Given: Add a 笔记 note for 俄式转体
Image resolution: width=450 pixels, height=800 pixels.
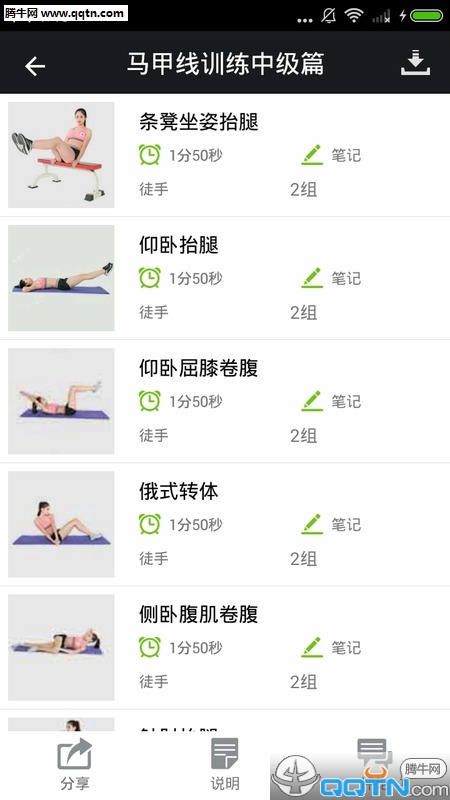Looking at the screenshot, I should point(331,524).
